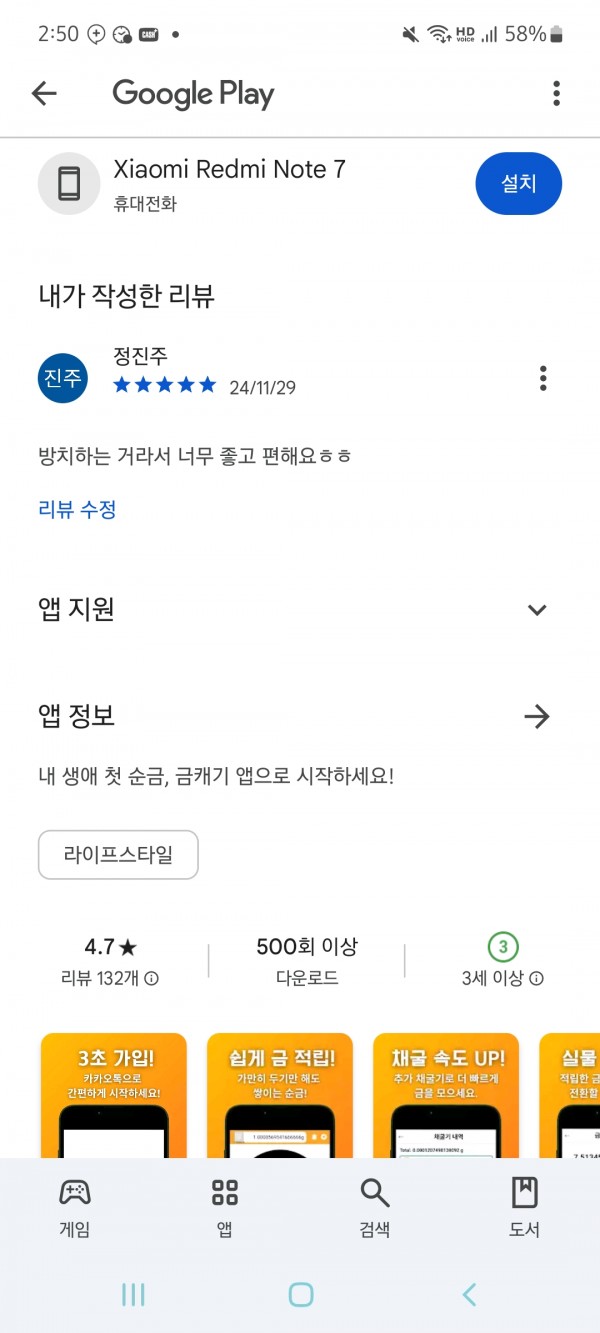Screen dimensions: 600x1333
Task: Switch to the 검색 tab
Action: click(x=375, y=1207)
